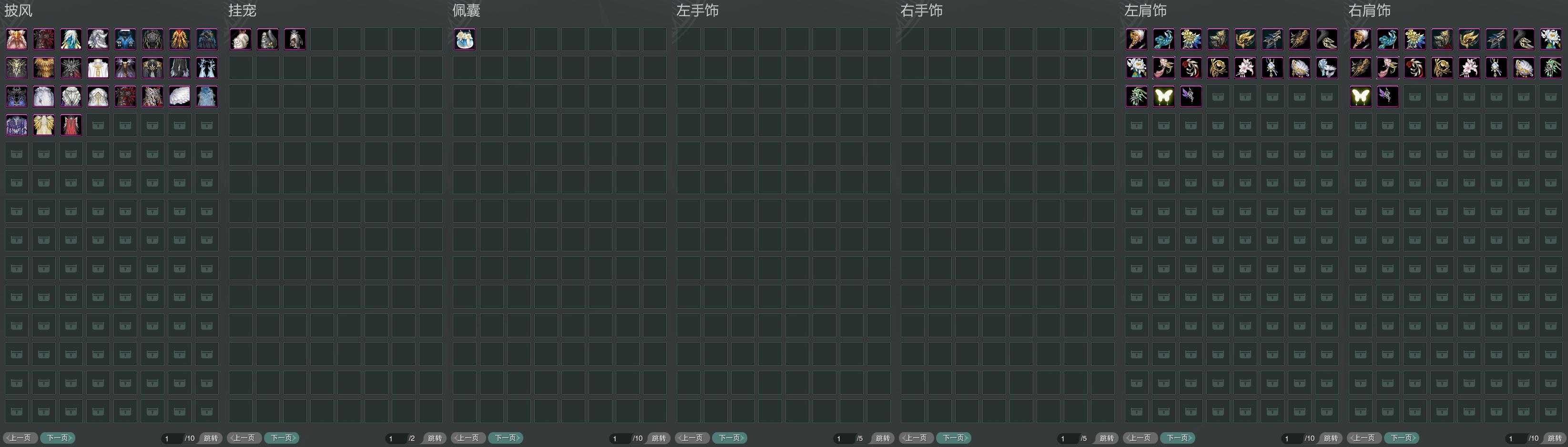Screen dimensions: 1568x447
Task: Tap 跳转 in the 左肩饰 panel
Action: click(1331, 438)
